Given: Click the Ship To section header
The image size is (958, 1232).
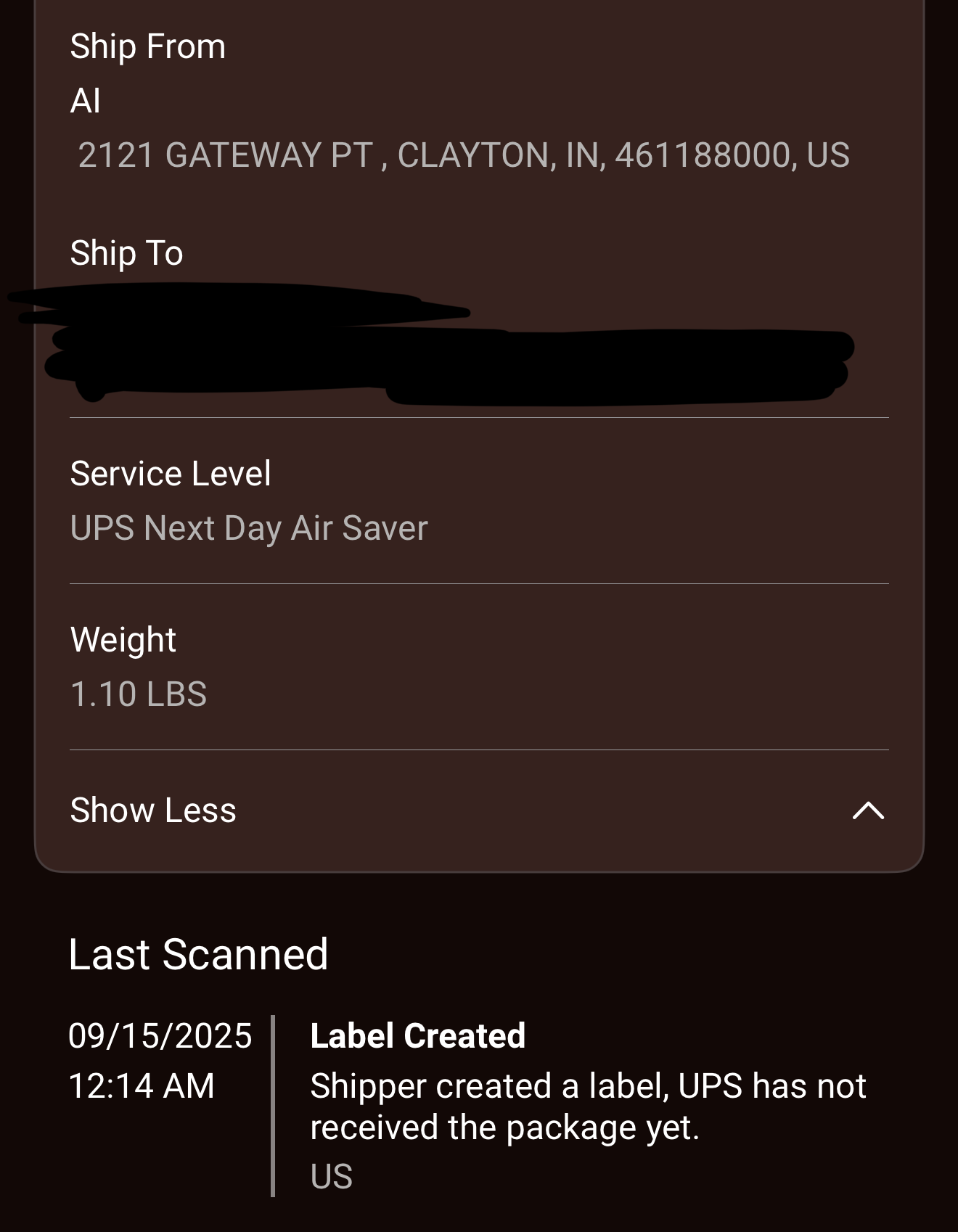Looking at the screenshot, I should pos(127,252).
